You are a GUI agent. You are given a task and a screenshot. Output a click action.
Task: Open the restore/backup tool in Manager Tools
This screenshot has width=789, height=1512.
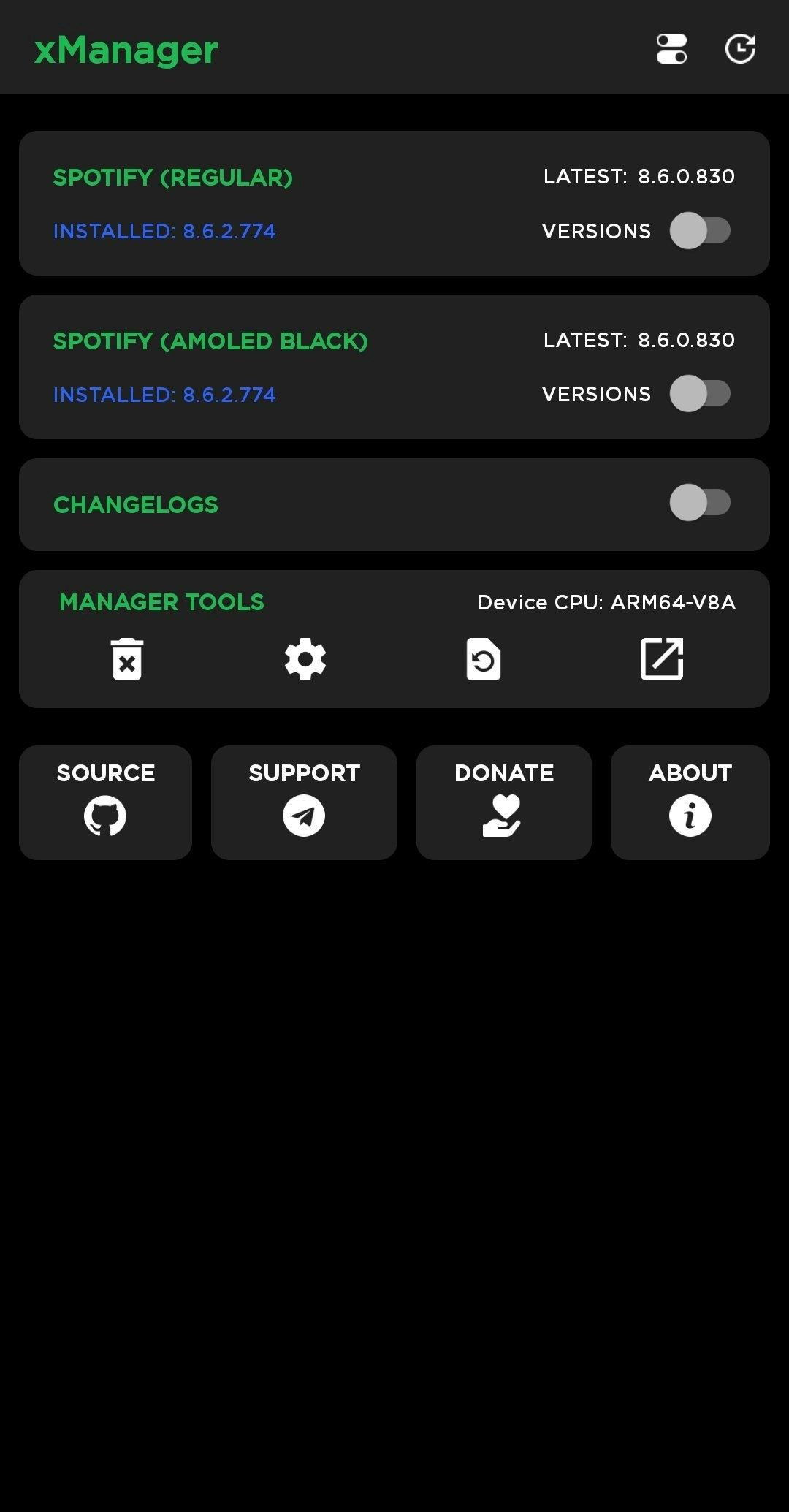tap(484, 659)
